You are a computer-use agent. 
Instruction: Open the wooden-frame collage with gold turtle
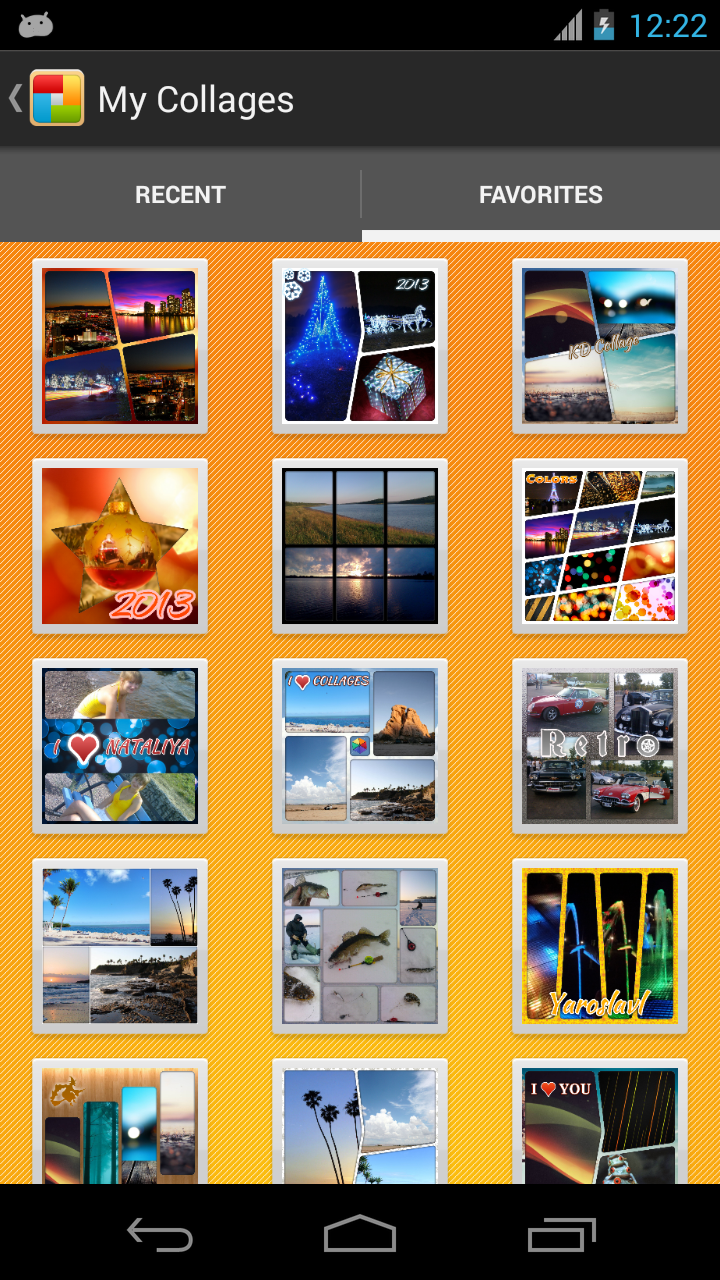pos(120,1122)
